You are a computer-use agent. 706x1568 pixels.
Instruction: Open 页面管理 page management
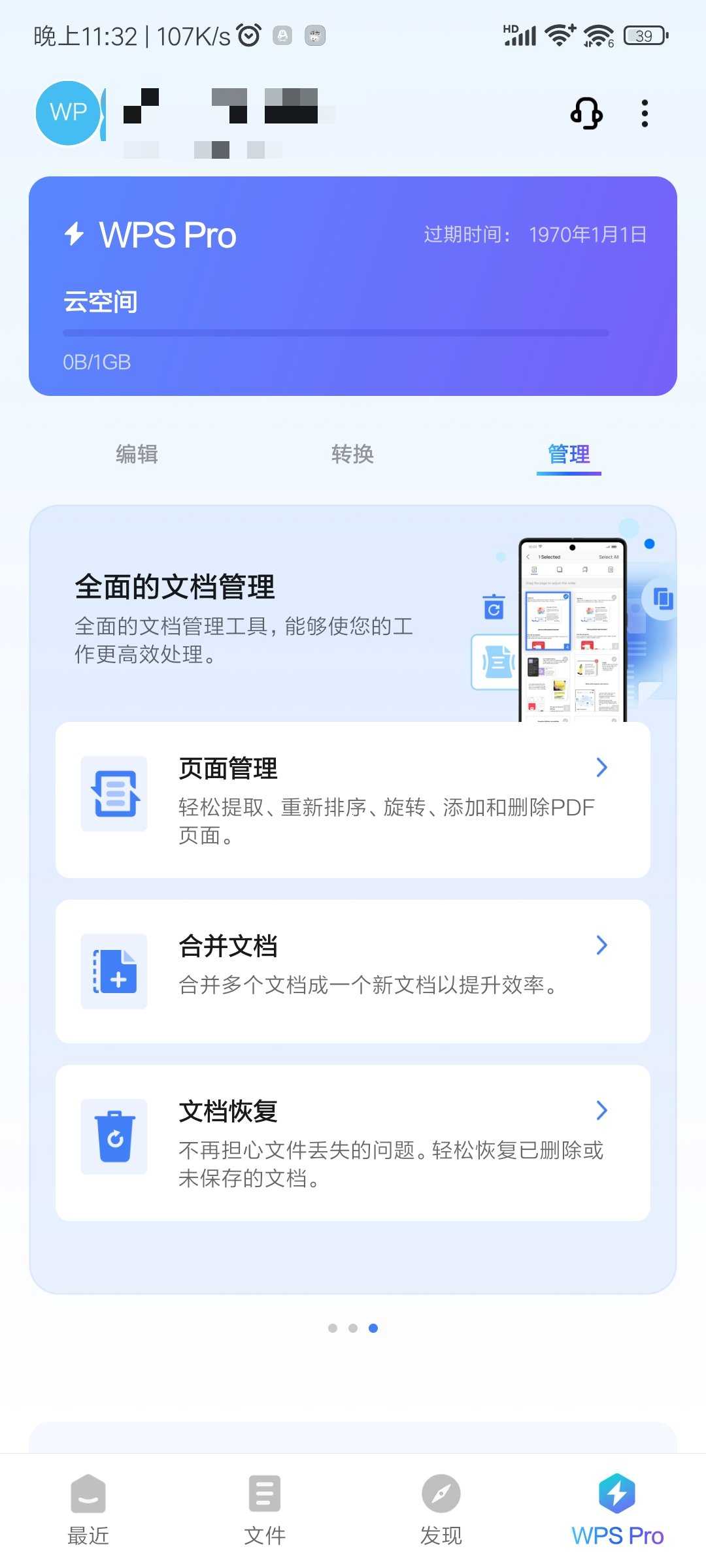pyautogui.click(x=353, y=800)
